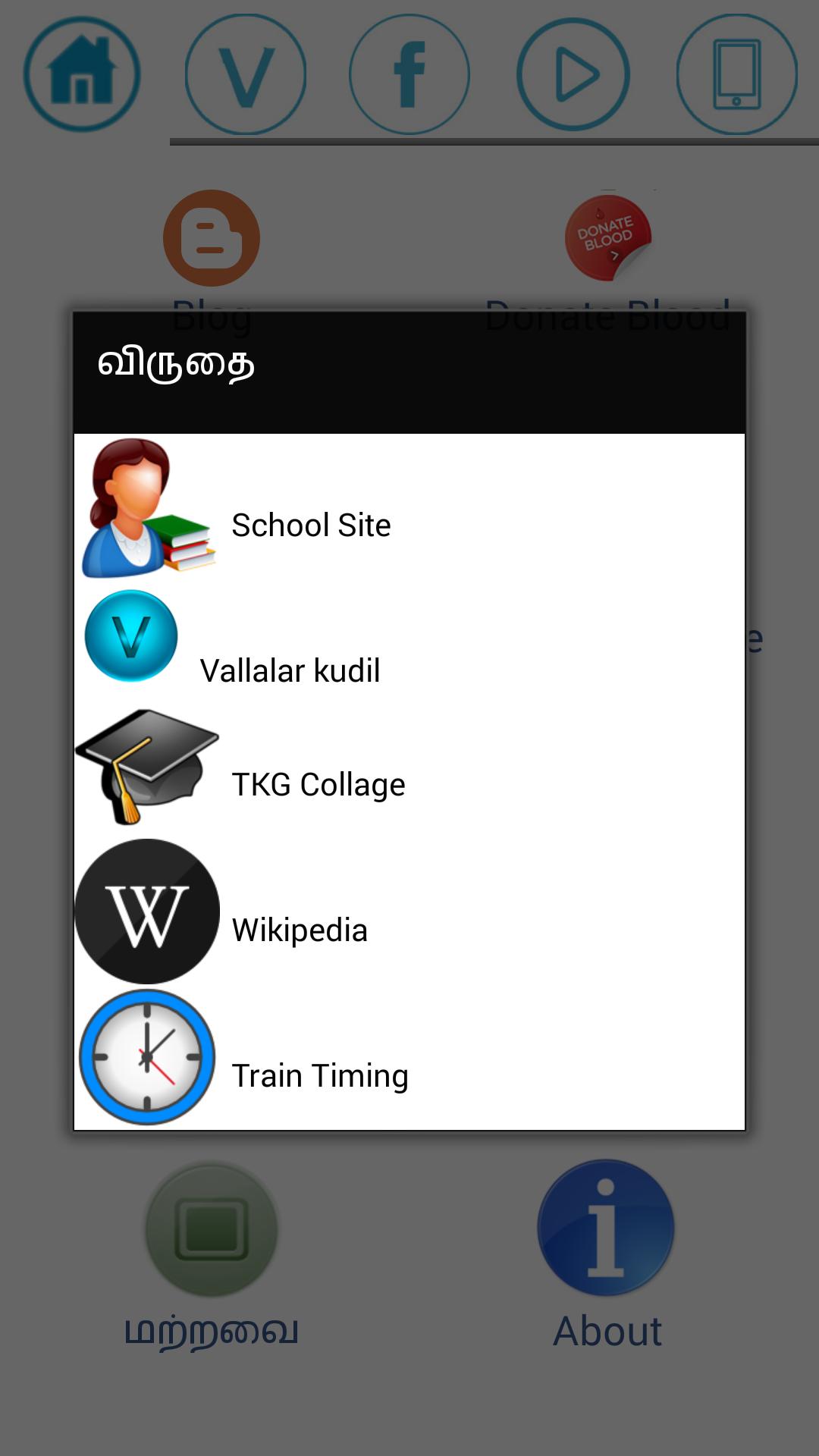
Task: Select Vallalar kudil from the list
Action: point(290,670)
